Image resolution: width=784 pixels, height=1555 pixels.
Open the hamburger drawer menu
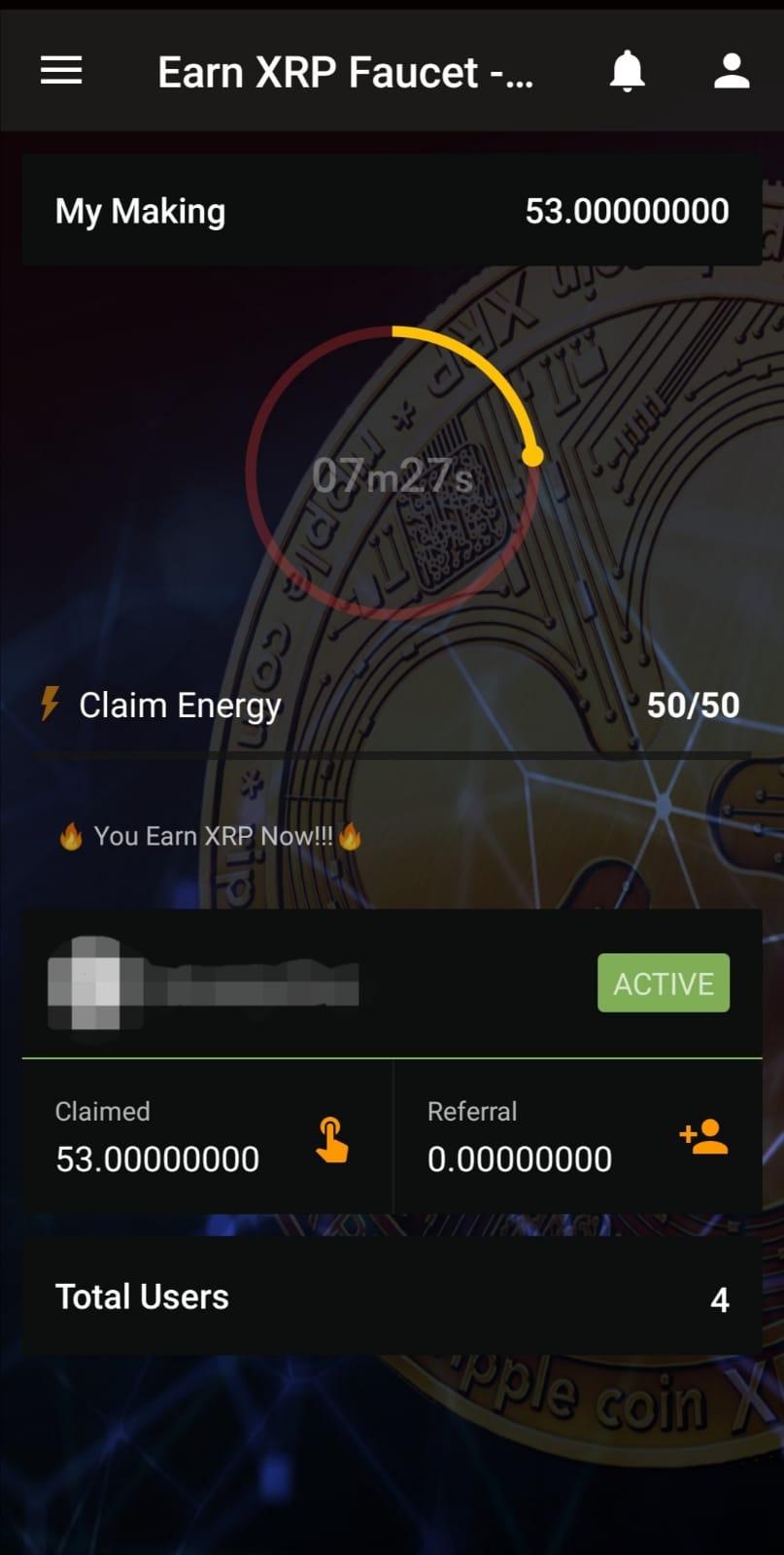(x=61, y=71)
